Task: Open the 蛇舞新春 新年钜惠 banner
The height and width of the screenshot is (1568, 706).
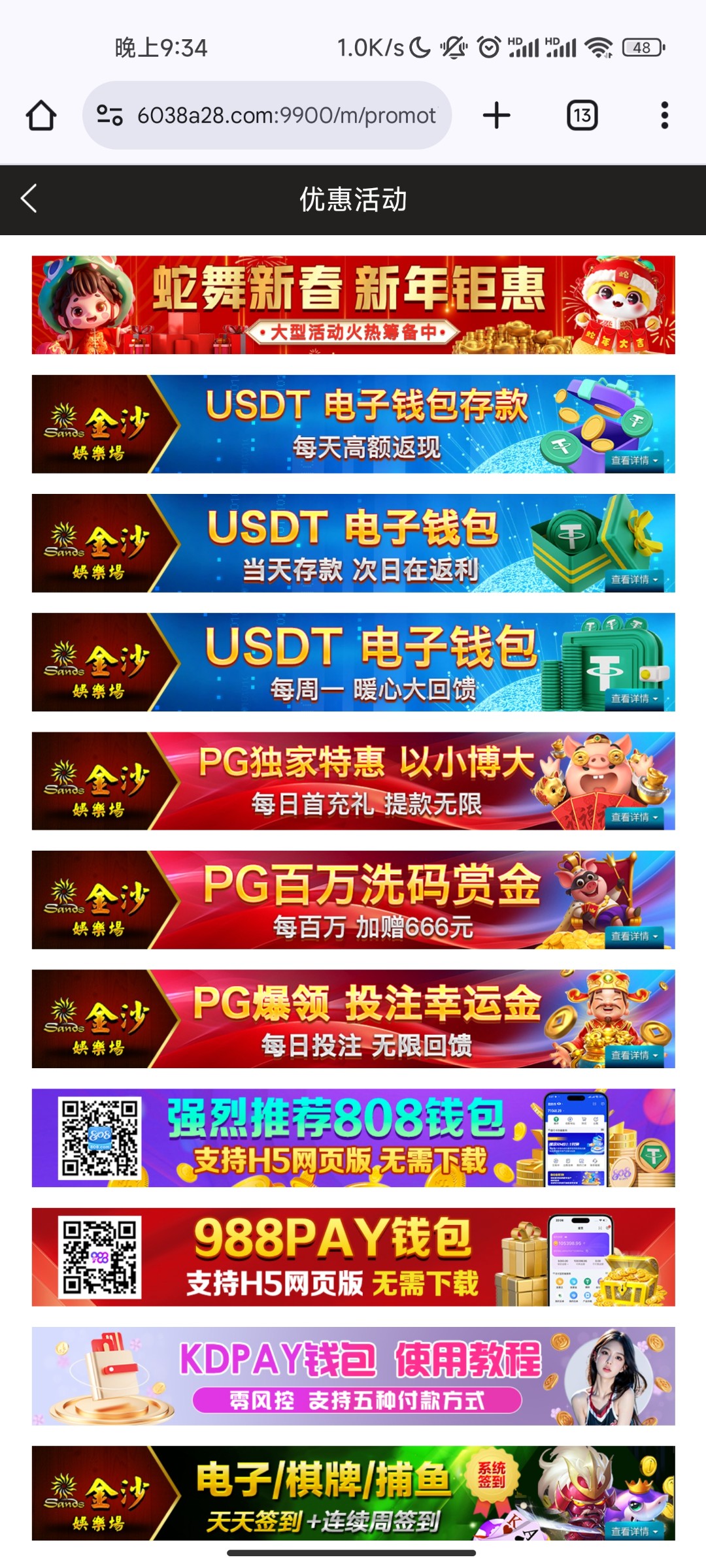Action: (x=353, y=305)
